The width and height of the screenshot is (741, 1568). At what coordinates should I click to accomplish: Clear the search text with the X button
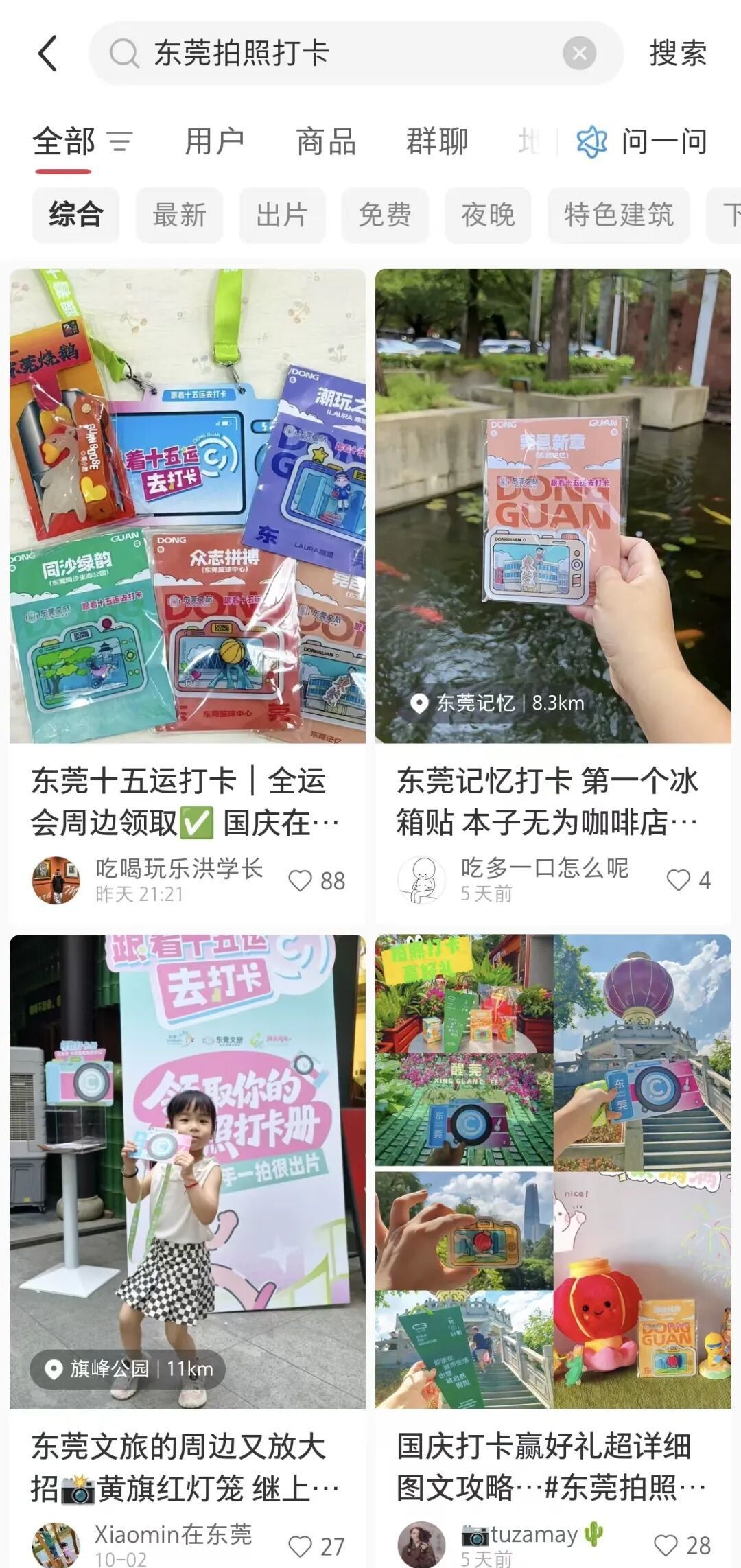[x=579, y=54]
